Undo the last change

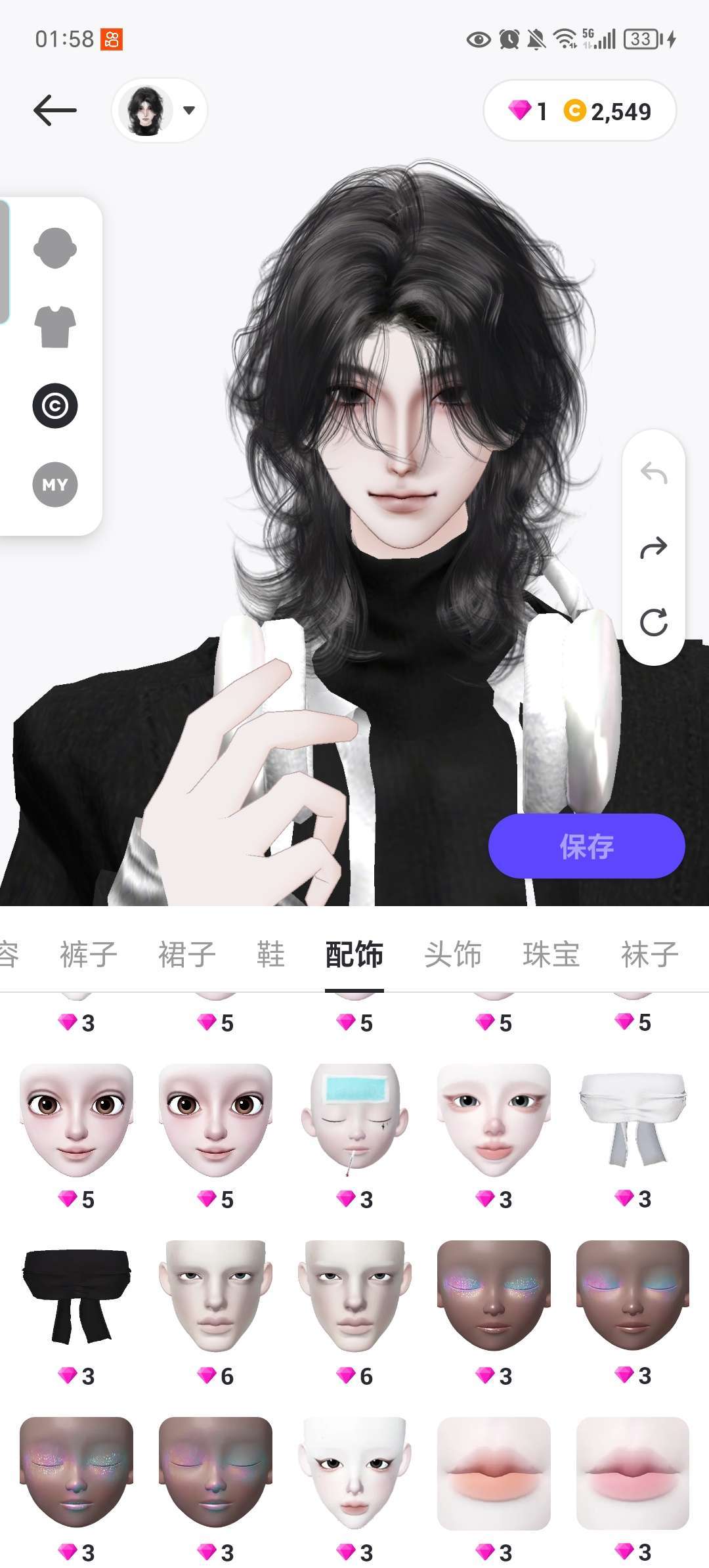[653, 473]
